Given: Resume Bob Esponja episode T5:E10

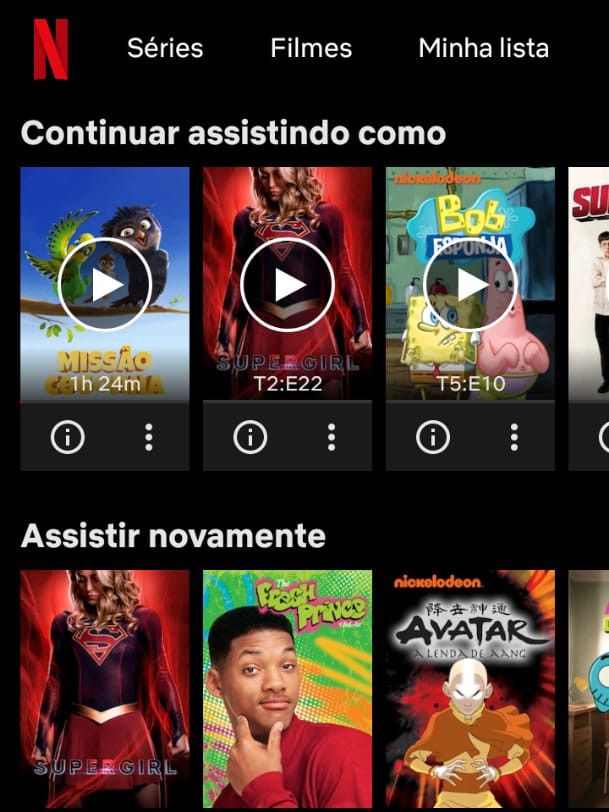Looking at the screenshot, I should pos(470,285).
